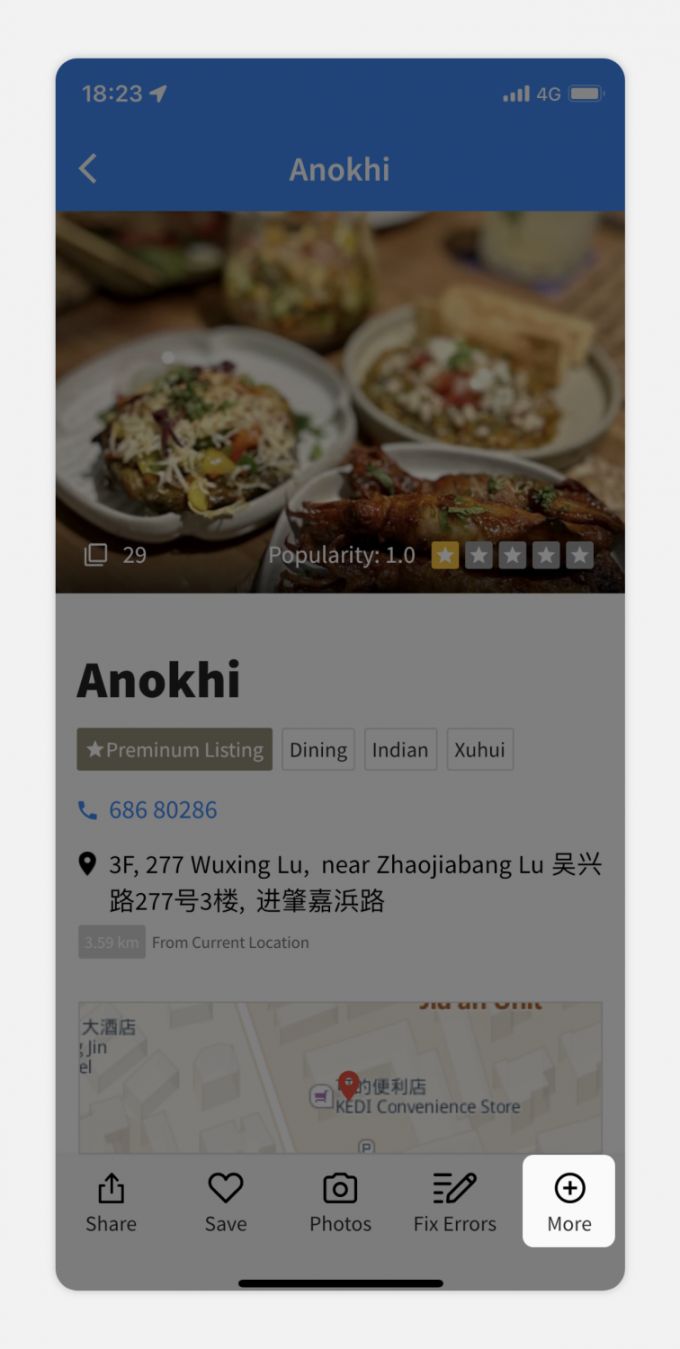The image size is (680, 1349).
Task: Open the map showing the restaurant location
Action: [340, 1075]
